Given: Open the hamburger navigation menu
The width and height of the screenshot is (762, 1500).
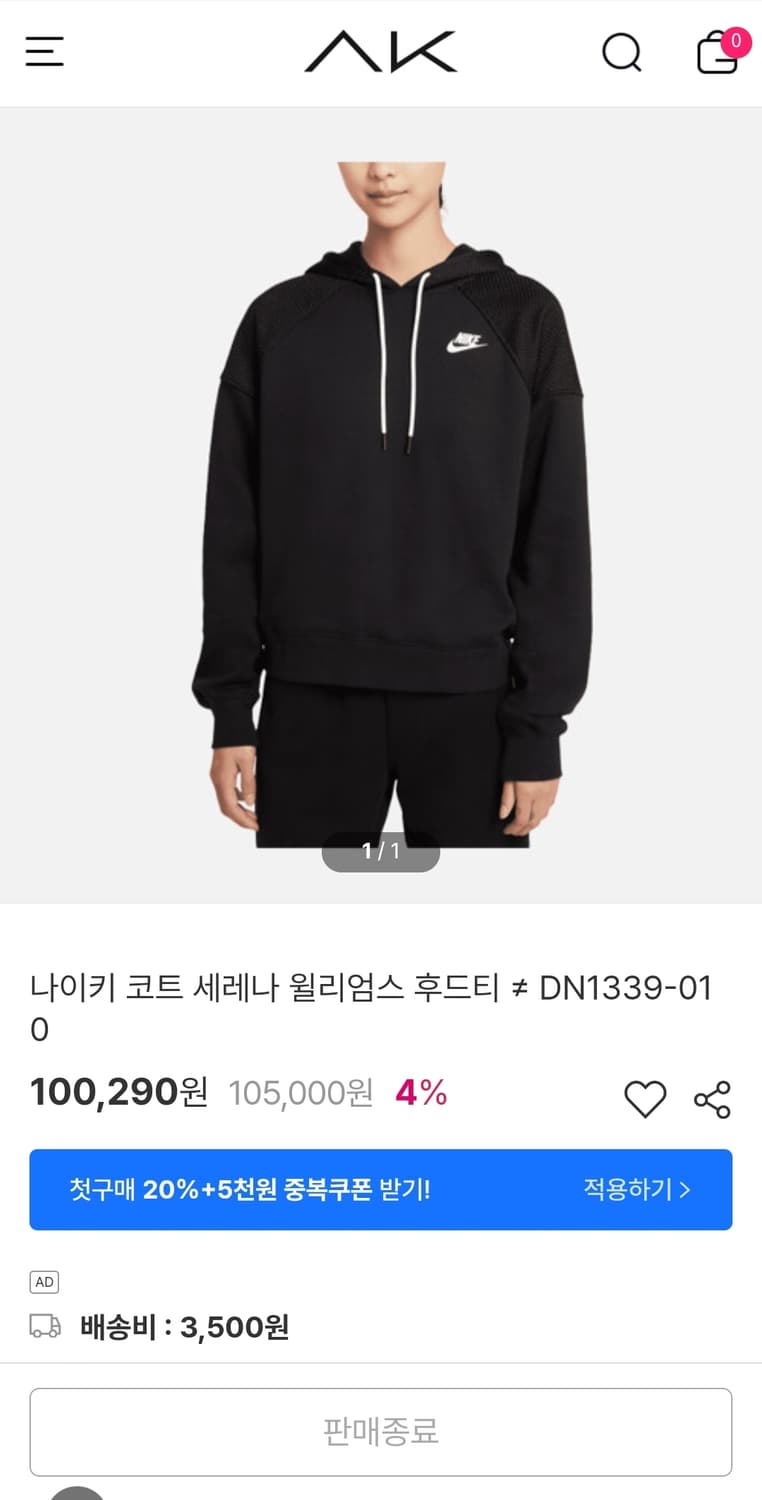Looking at the screenshot, I should (x=44, y=53).
